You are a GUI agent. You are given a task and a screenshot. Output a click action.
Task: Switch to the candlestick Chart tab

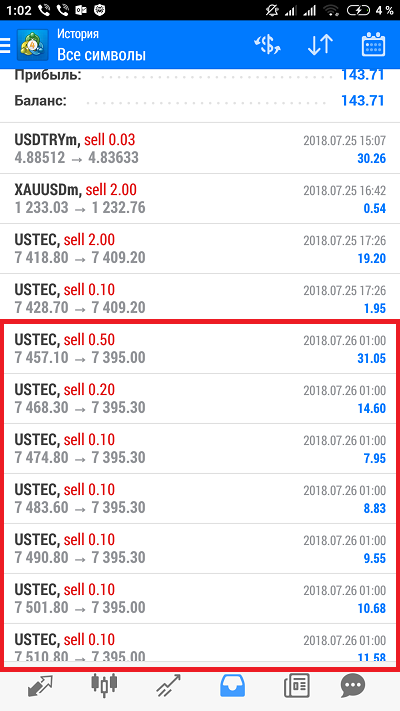104,685
